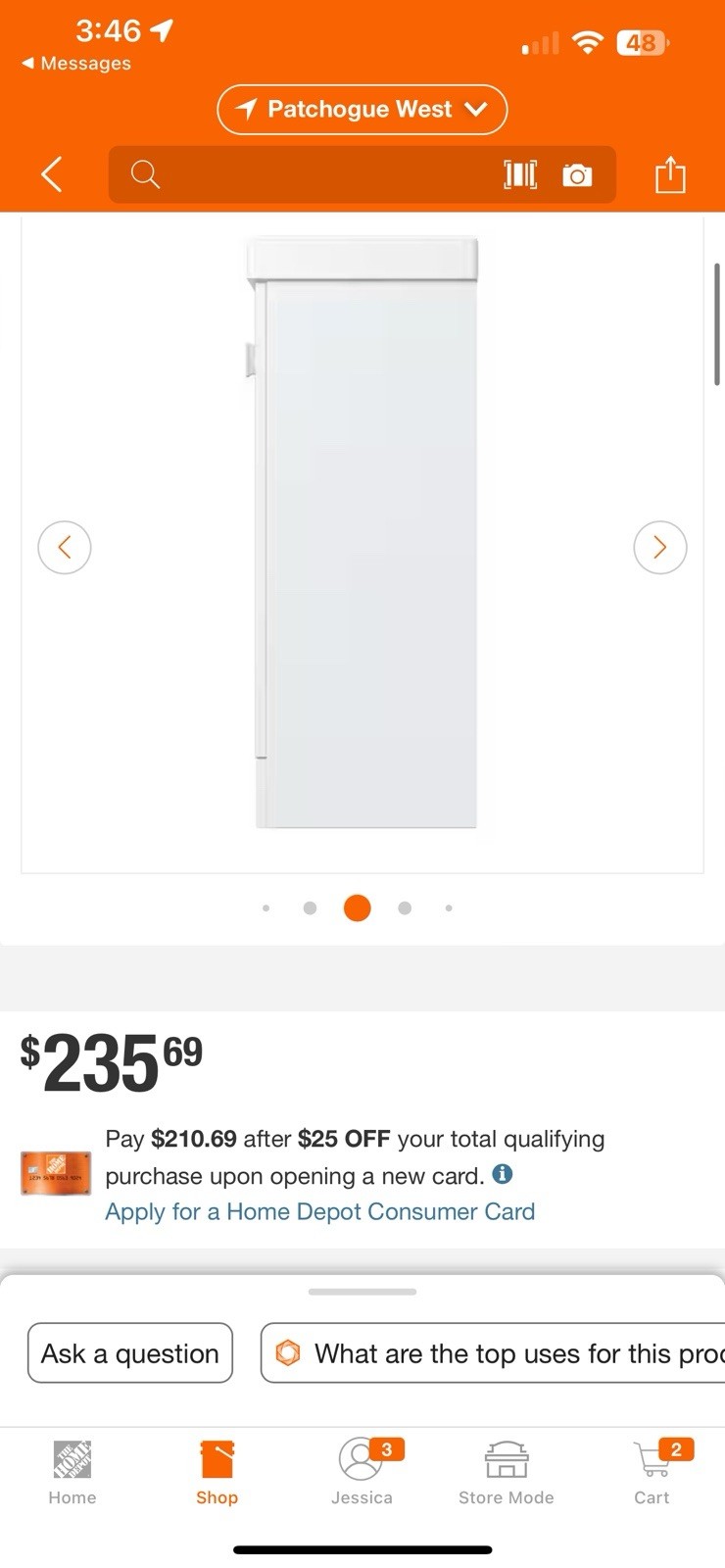Switch to the Home tab
This screenshot has width=725, height=1568.
(x=72, y=1472)
